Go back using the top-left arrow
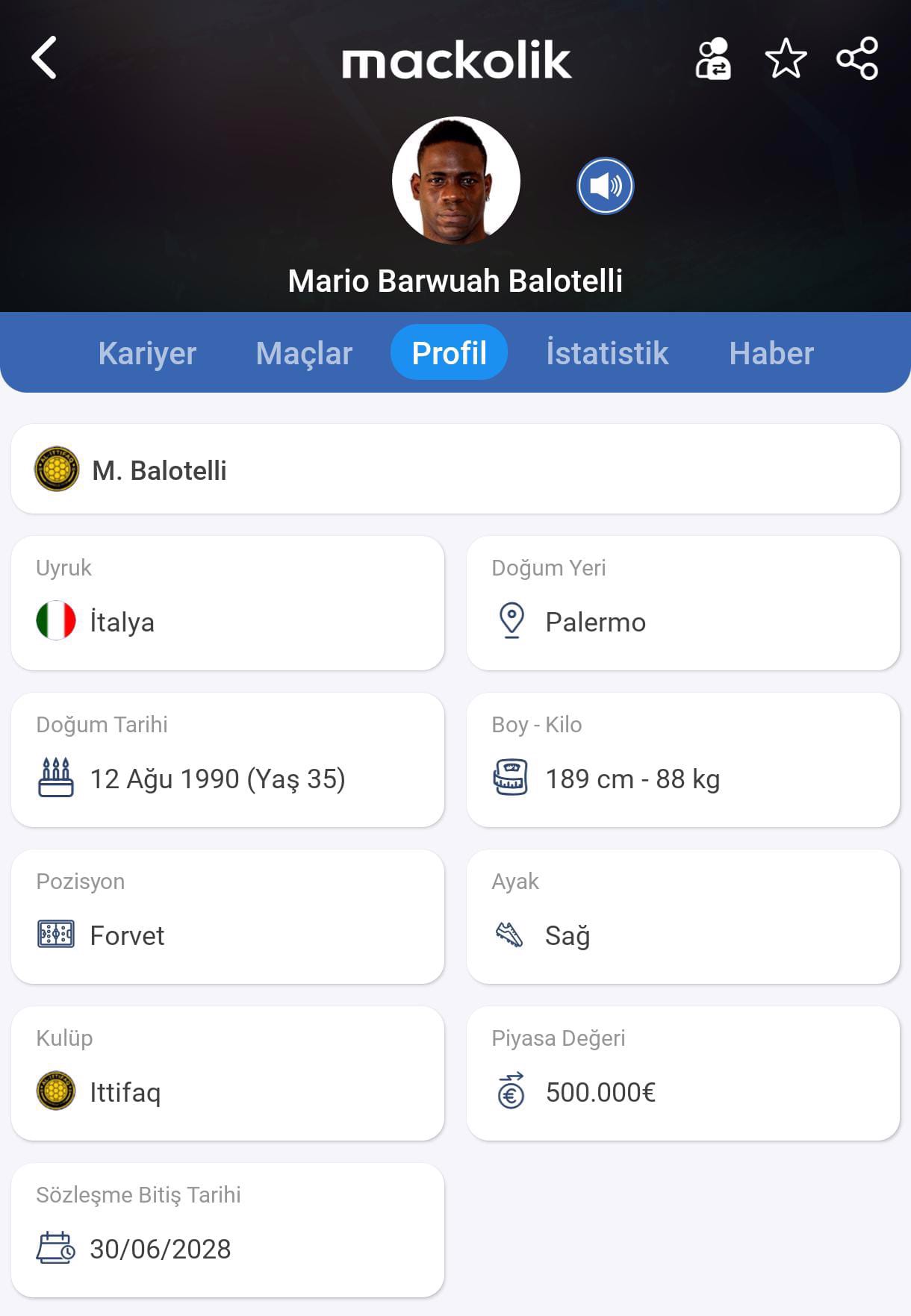This screenshot has width=911, height=1316. click(45, 58)
